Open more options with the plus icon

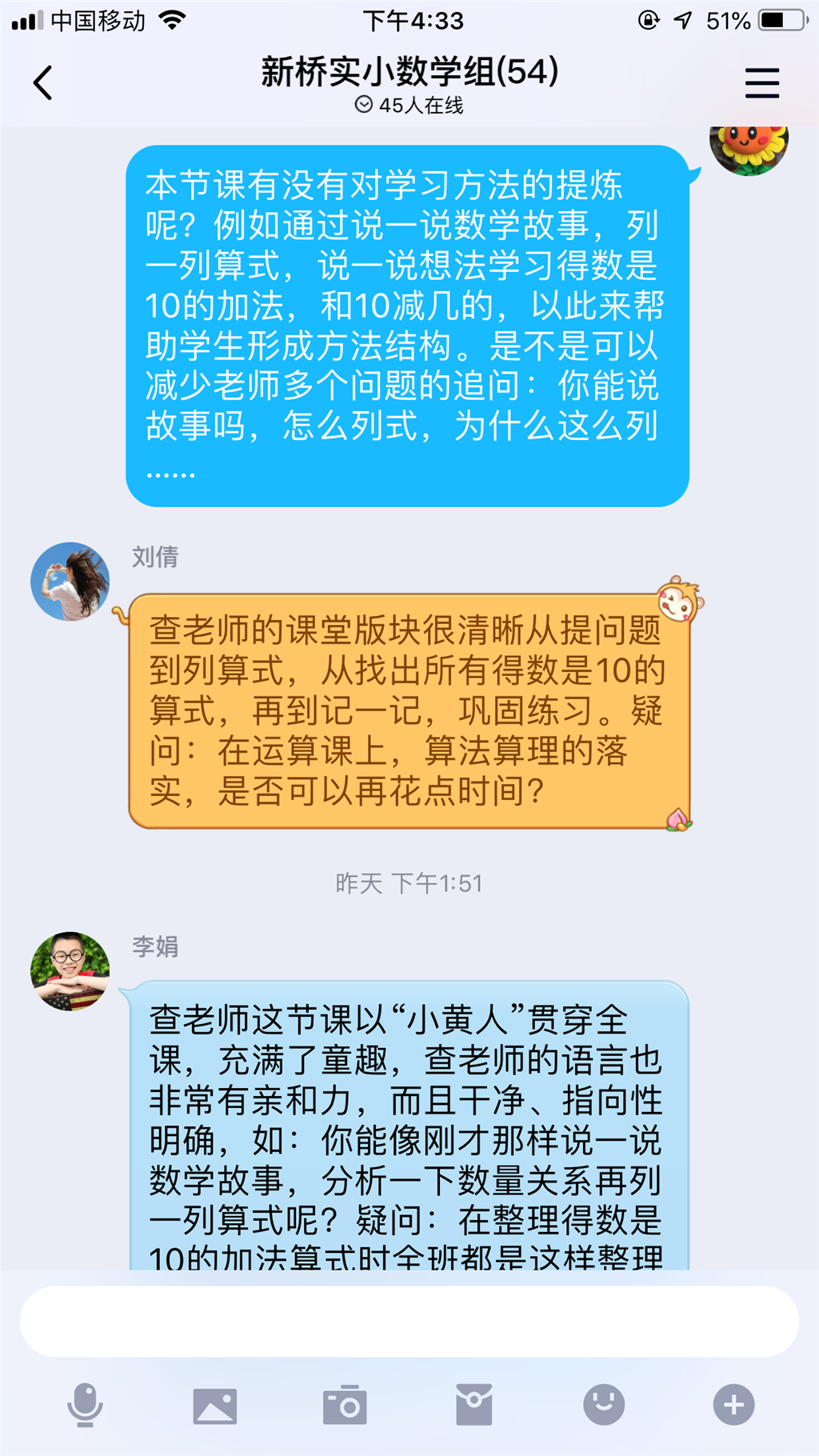point(733,1405)
